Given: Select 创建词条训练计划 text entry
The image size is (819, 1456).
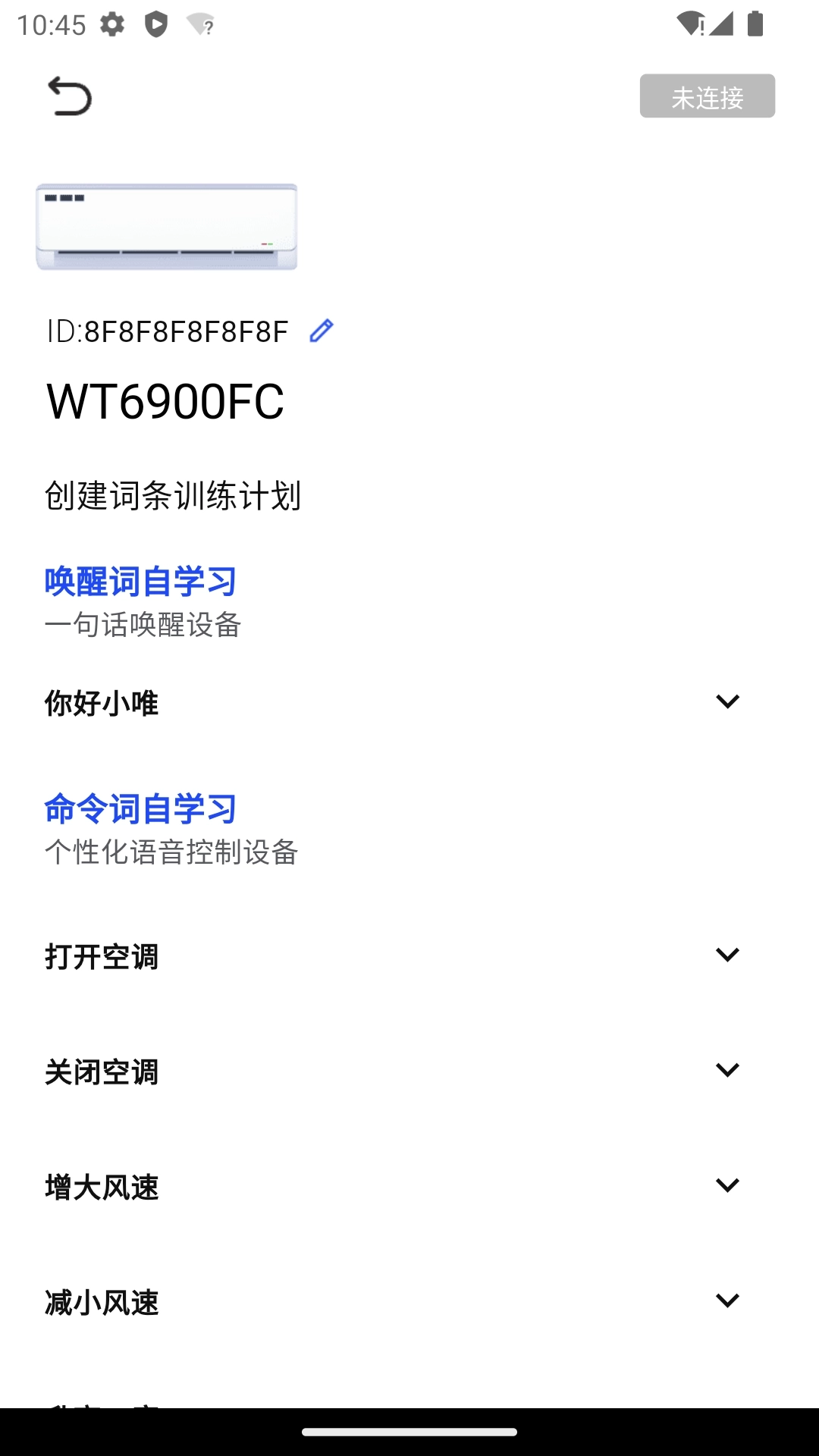Looking at the screenshot, I should 173,497.
